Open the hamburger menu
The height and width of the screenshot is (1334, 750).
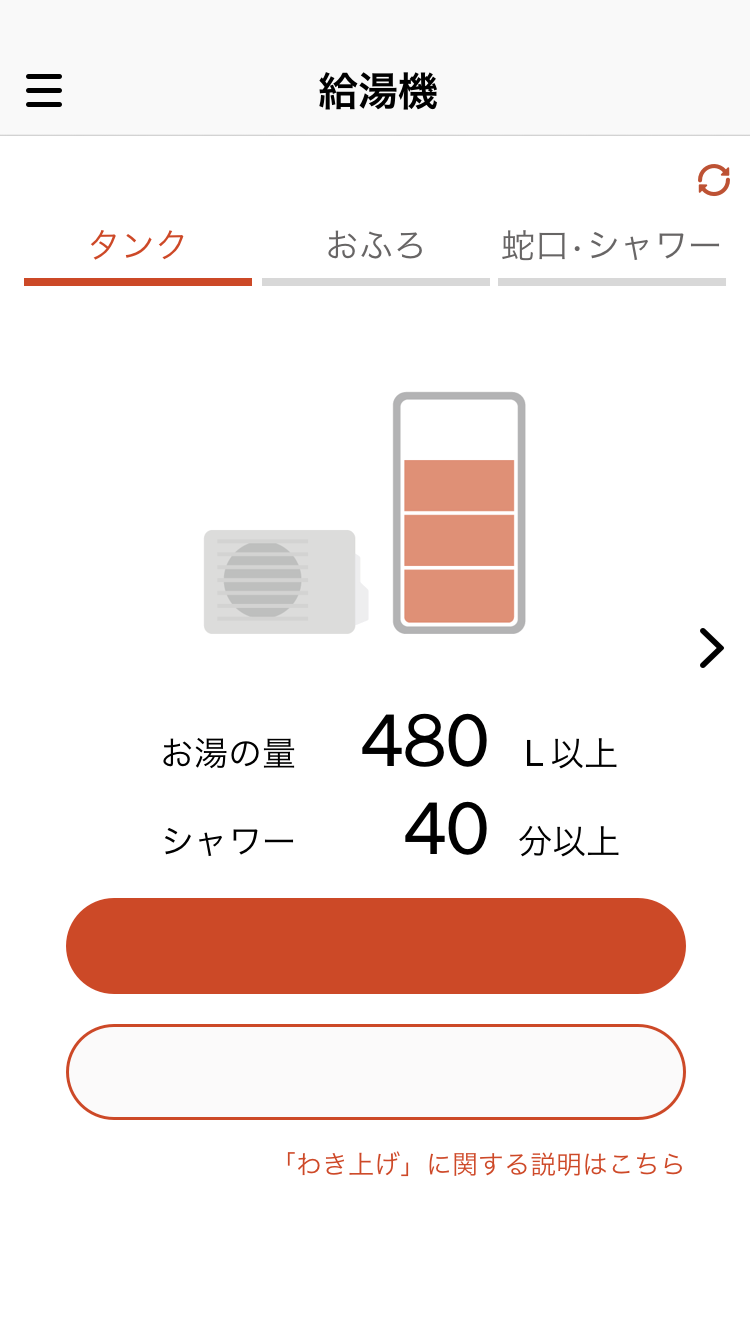click(x=44, y=91)
